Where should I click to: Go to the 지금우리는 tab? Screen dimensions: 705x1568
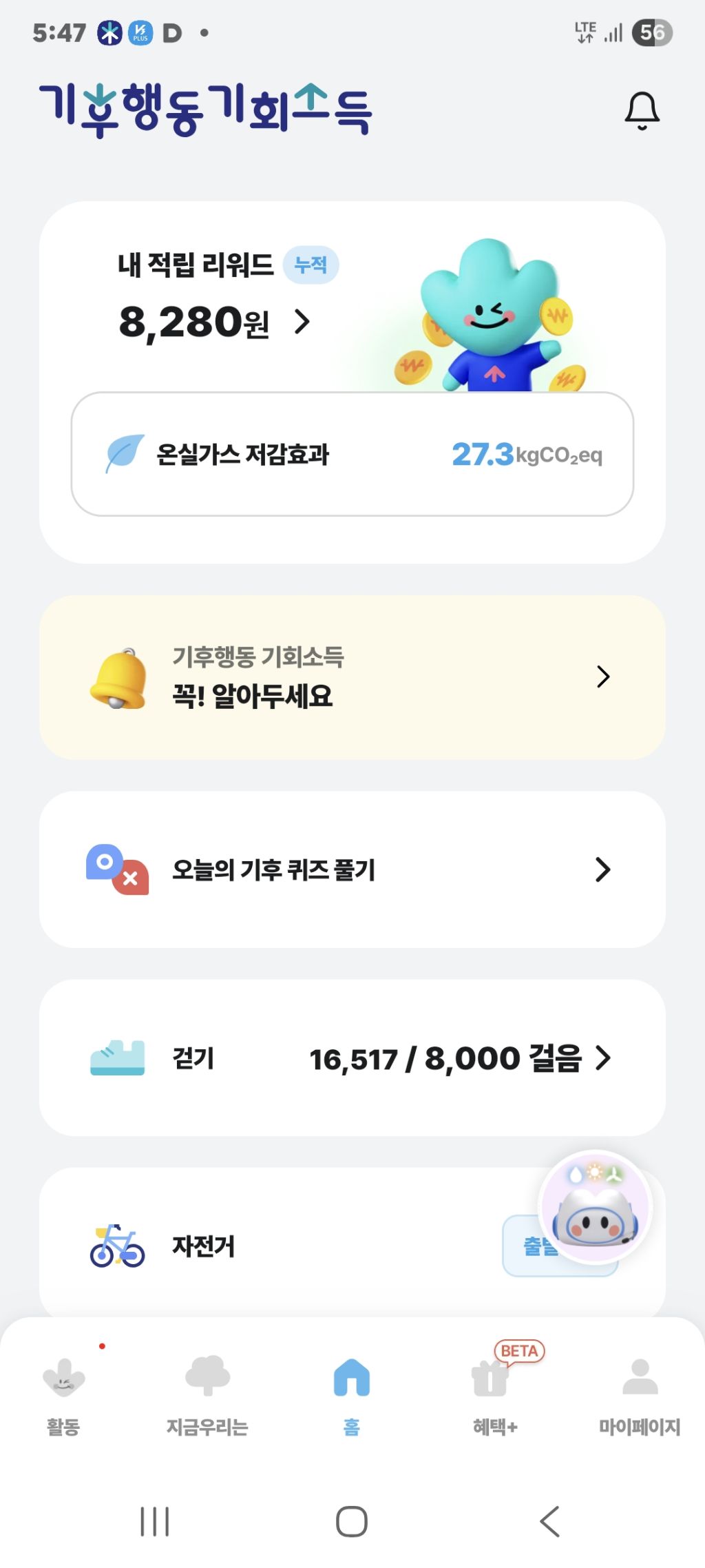tap(207, 1393)
